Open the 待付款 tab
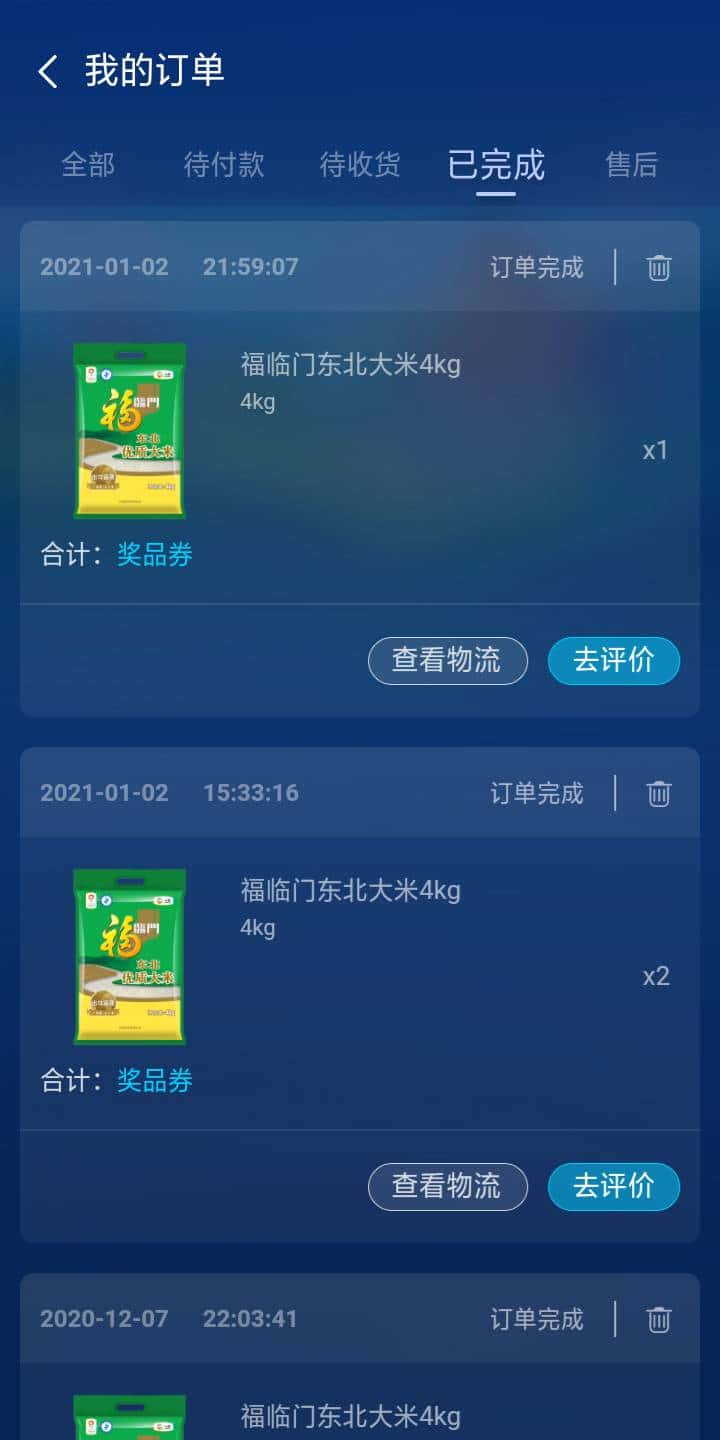This screenshot has height=1440, width=720. [224, 165]
